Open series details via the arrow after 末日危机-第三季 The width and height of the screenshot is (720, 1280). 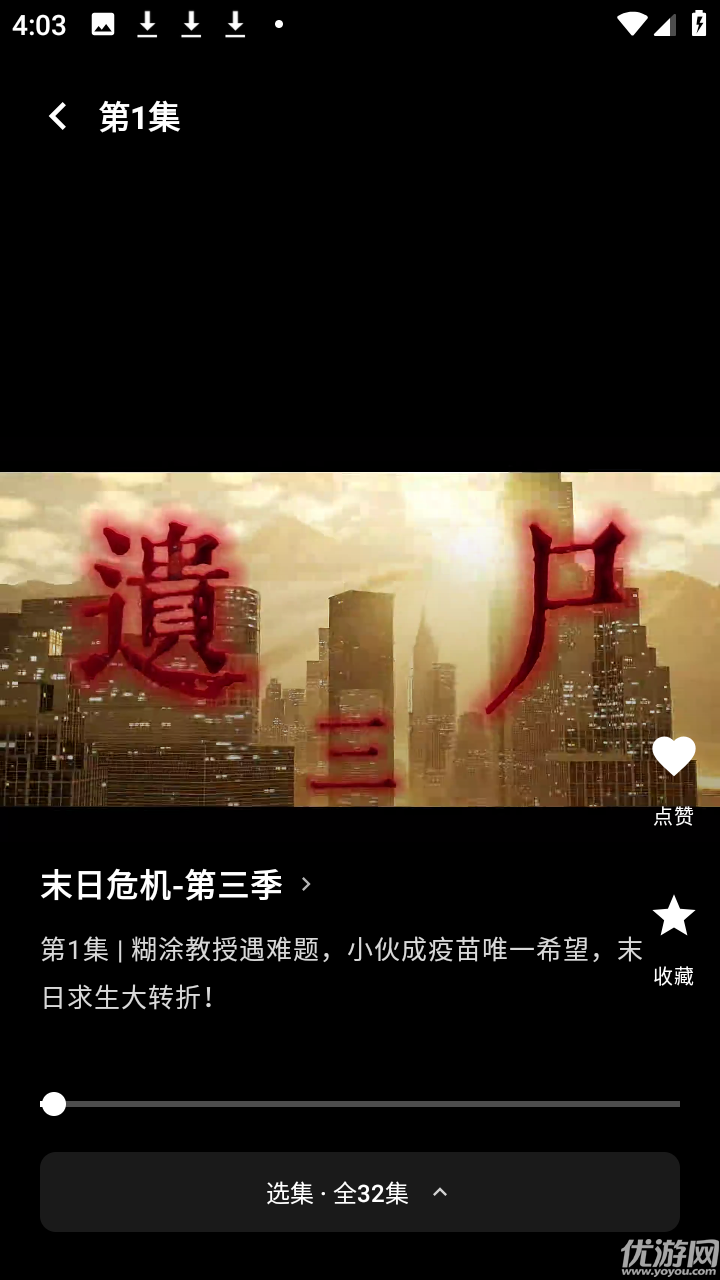tap(306, 885)
